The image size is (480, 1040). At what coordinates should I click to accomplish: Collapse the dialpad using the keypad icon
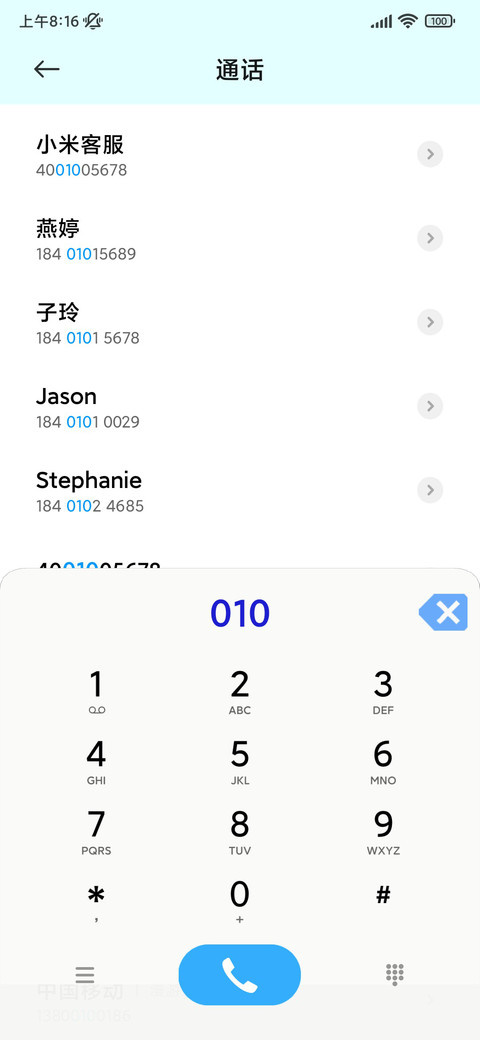click(394, 974)
